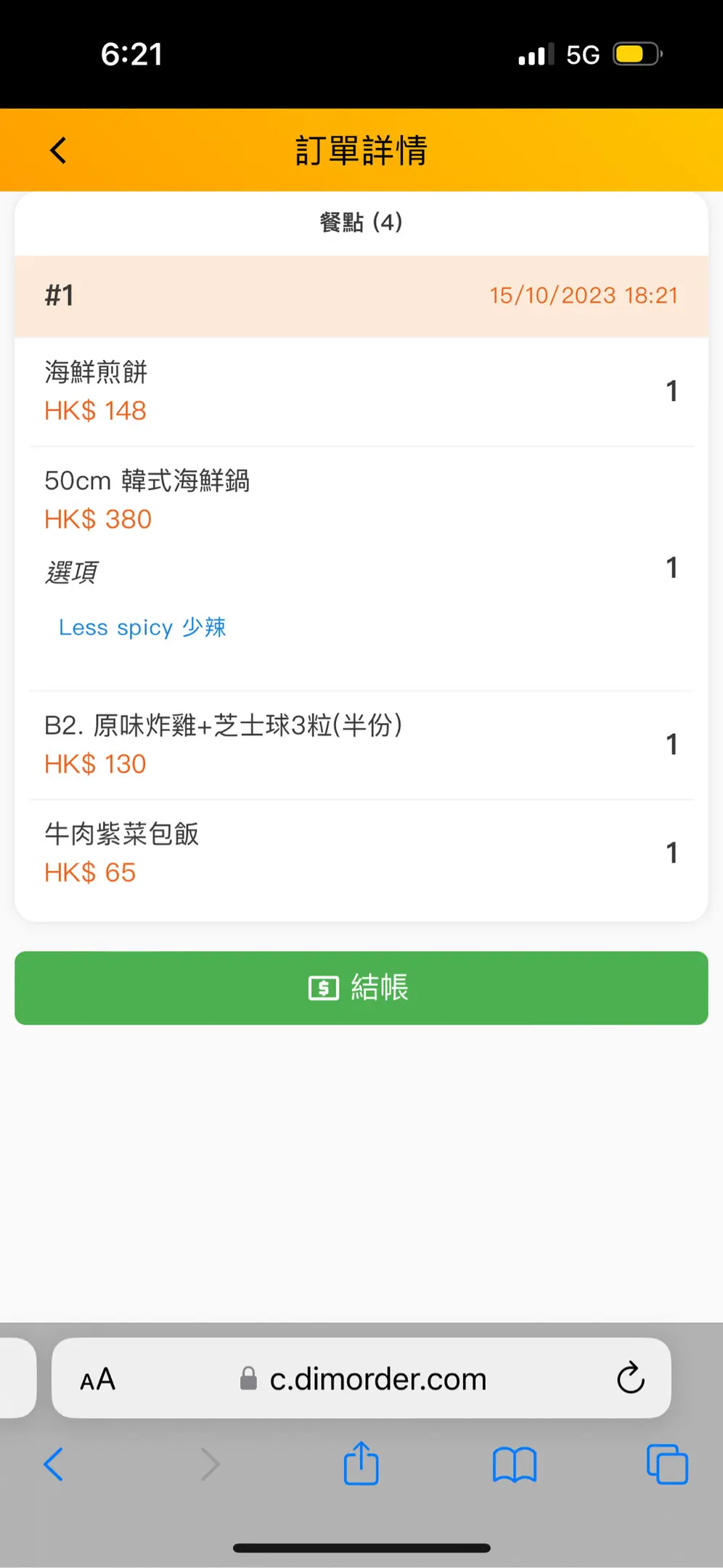Share this page from Safari's toolbar
This screenshot has height=1568, width=723.
pos(361,1463)
